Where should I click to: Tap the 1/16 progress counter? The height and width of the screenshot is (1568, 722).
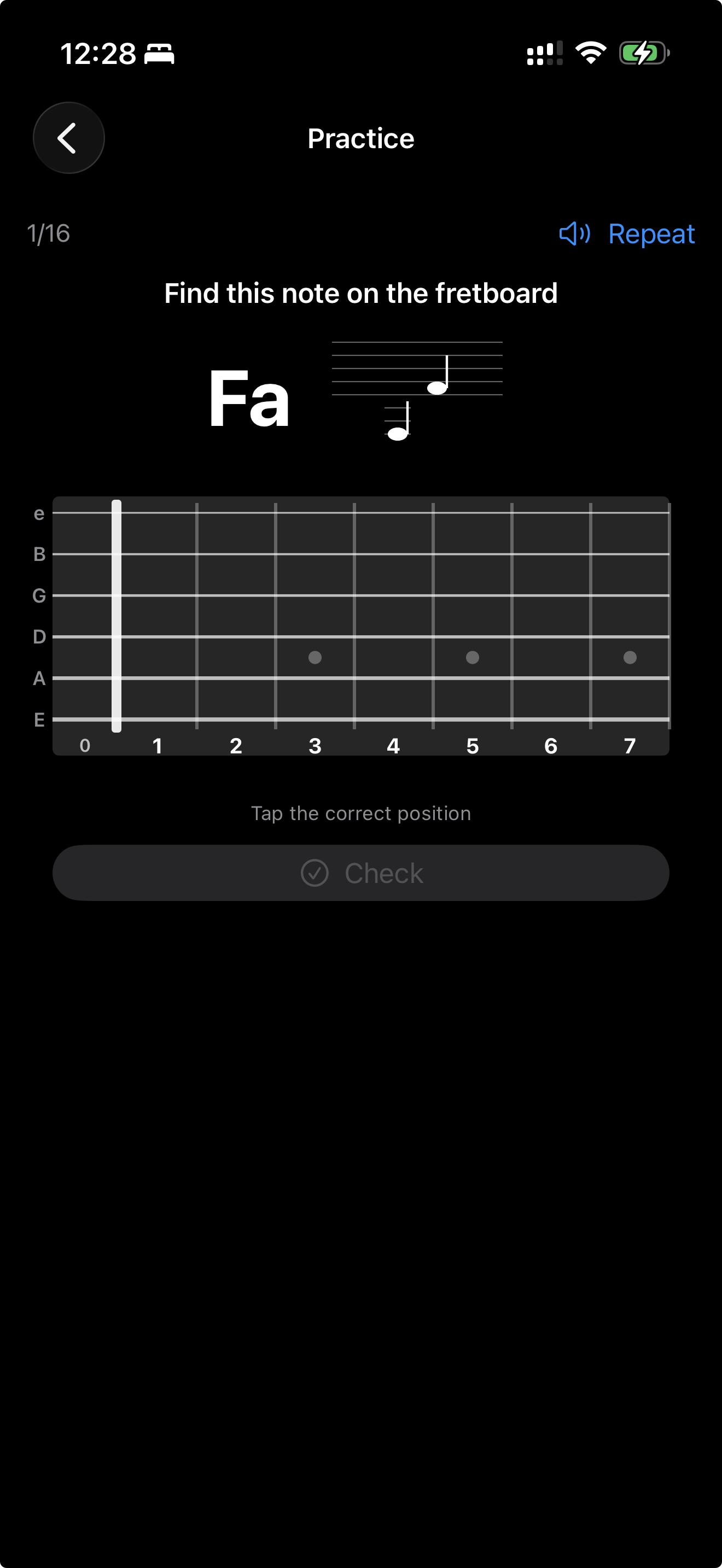[48, 234]
